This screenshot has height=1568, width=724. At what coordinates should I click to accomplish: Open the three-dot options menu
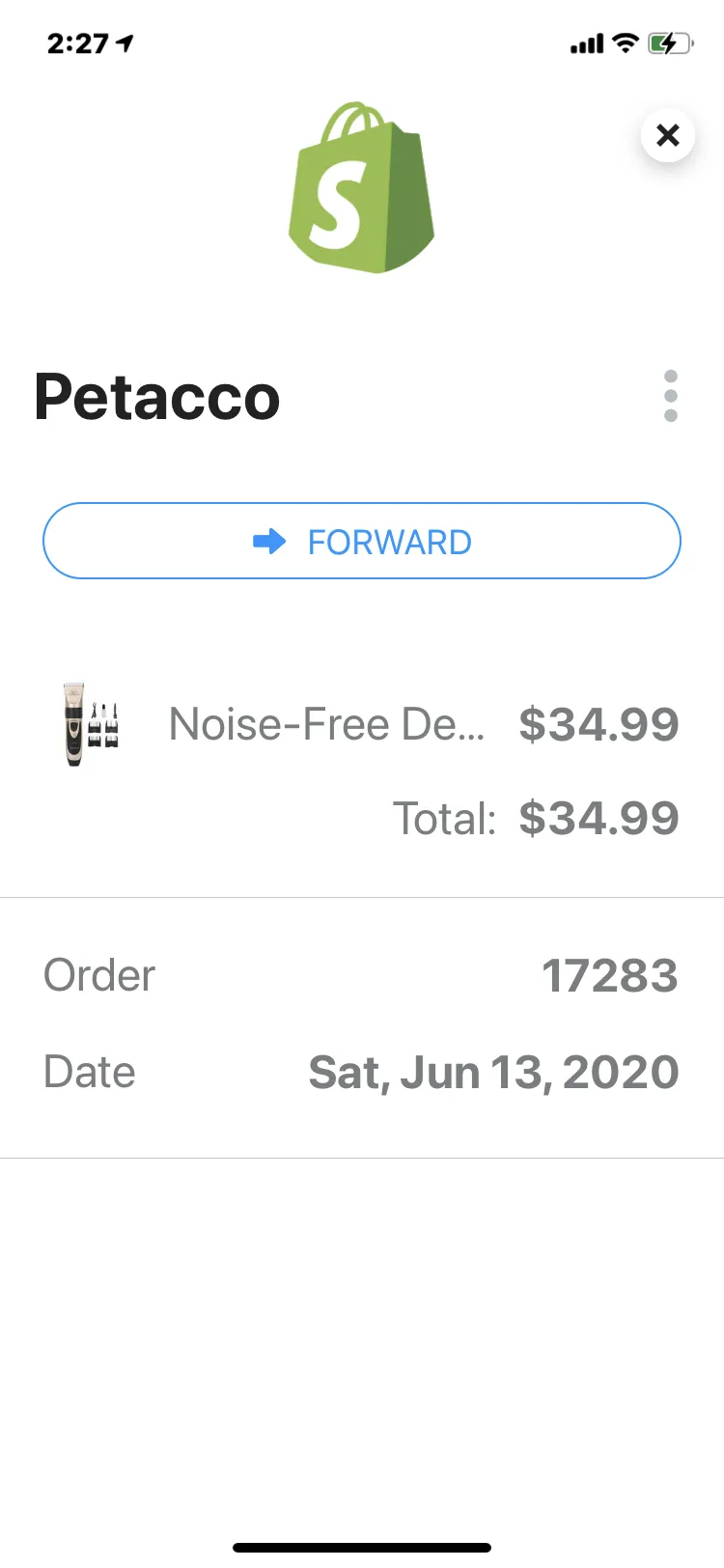tap(671, 396)
